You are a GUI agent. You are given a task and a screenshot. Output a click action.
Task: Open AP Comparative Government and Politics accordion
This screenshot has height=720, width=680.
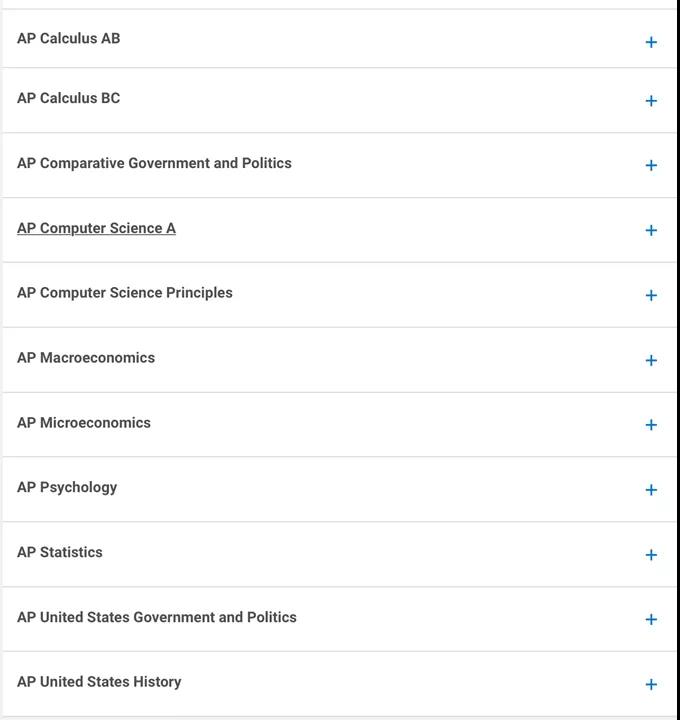tap(651, 165)
